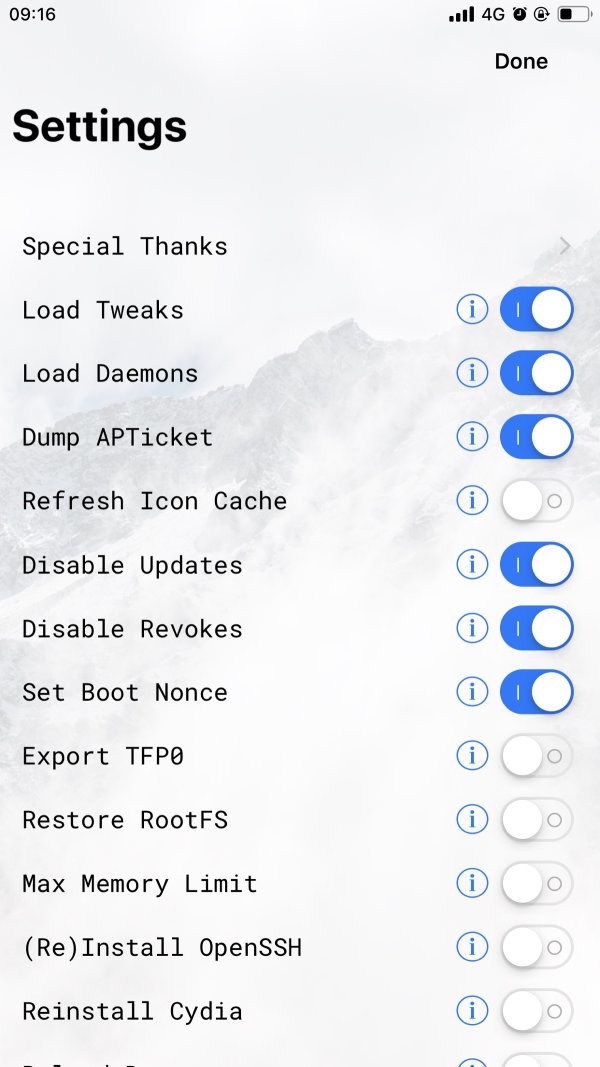This screenshot has width=600, height=1067.
Task: Enable Max Memory Limit
Action: coord(536,884)
